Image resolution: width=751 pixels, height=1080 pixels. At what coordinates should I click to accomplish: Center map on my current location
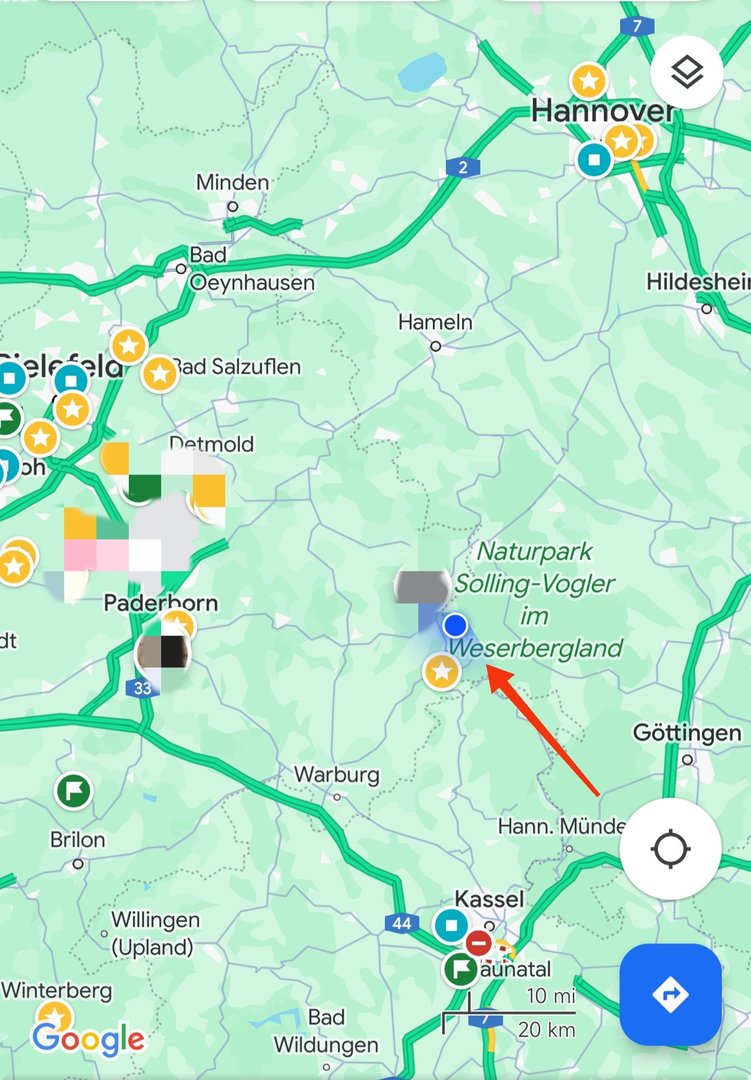pos(670,850)
